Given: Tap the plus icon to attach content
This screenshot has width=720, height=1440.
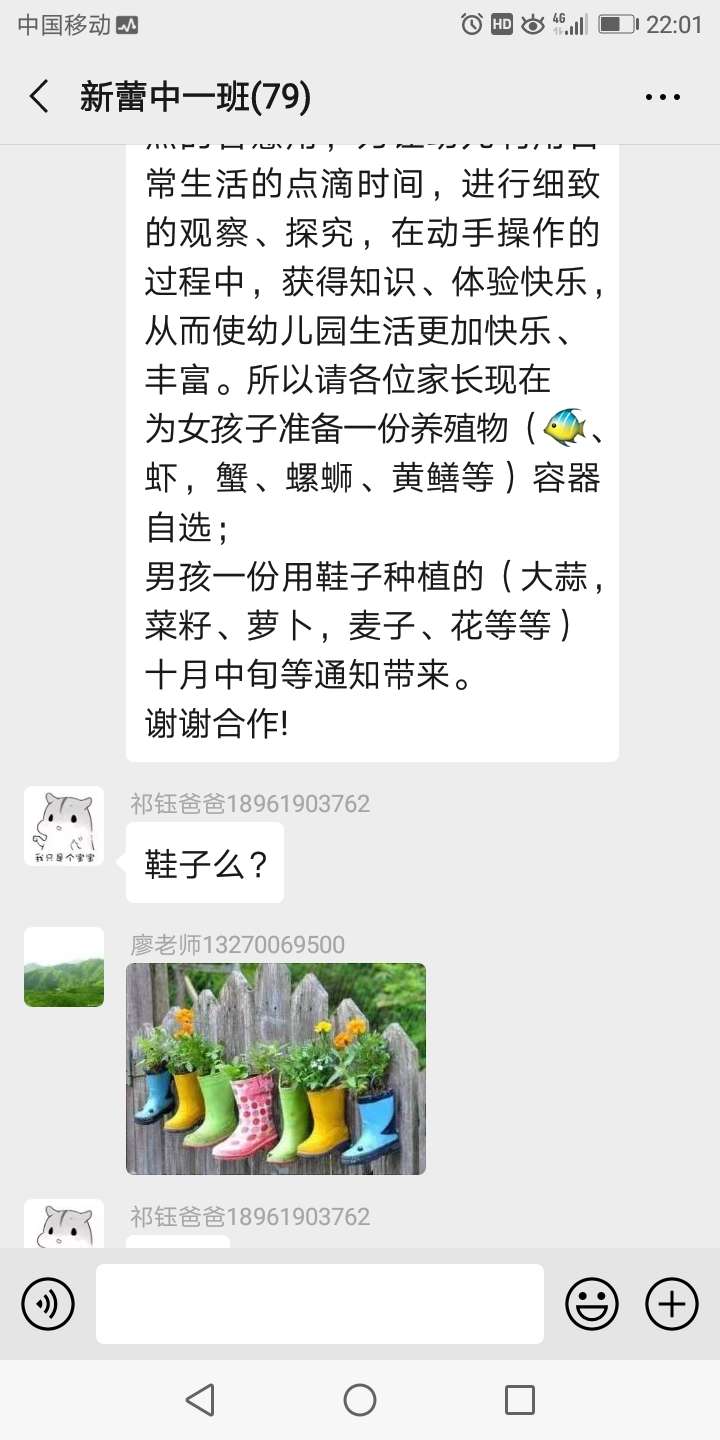Looking at the screenshot, I should pyautogui.click(x=671, y=1304).
